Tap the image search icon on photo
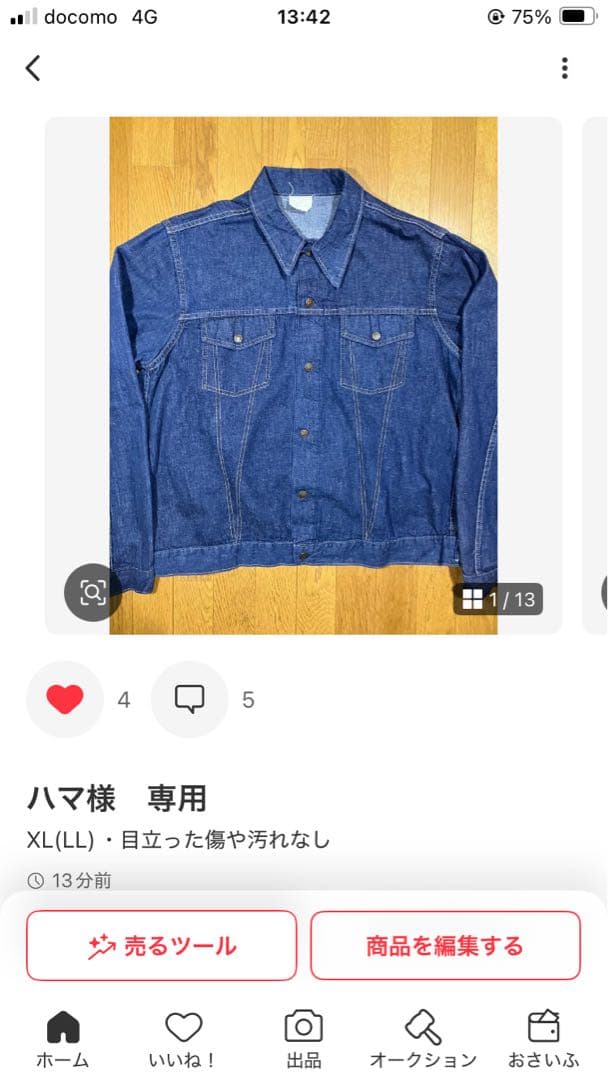The height and width of the screenshot is (1080, 608). point(92,592)
